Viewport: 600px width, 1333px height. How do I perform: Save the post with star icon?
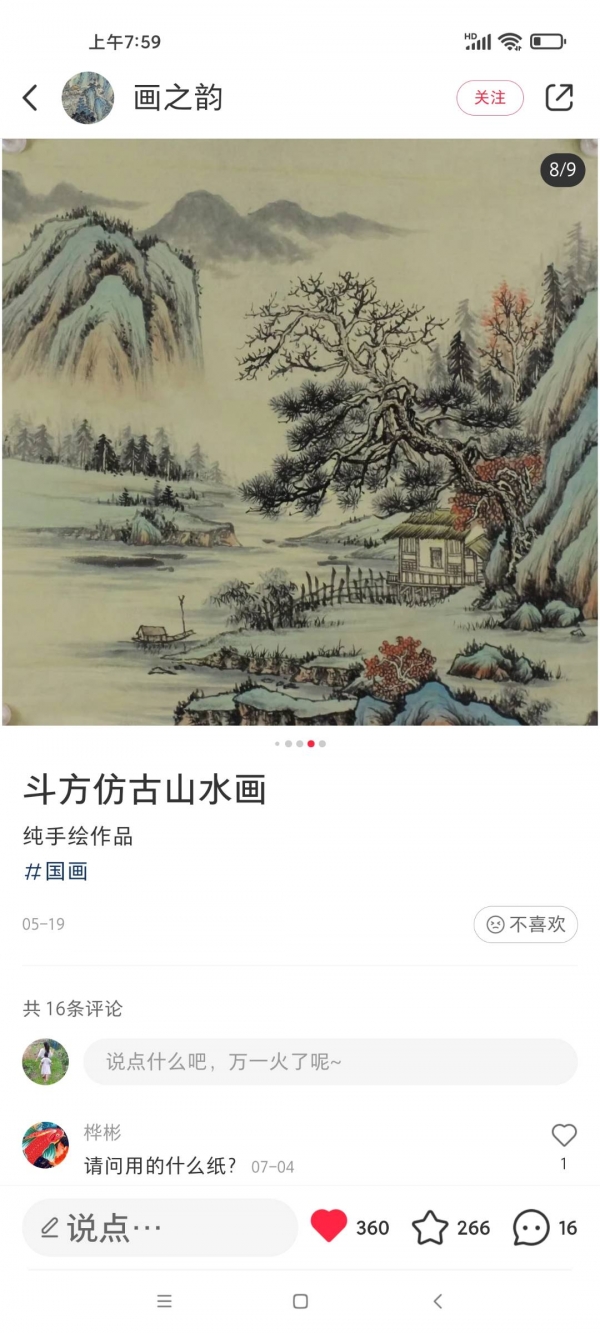[x=430, y=1227]
